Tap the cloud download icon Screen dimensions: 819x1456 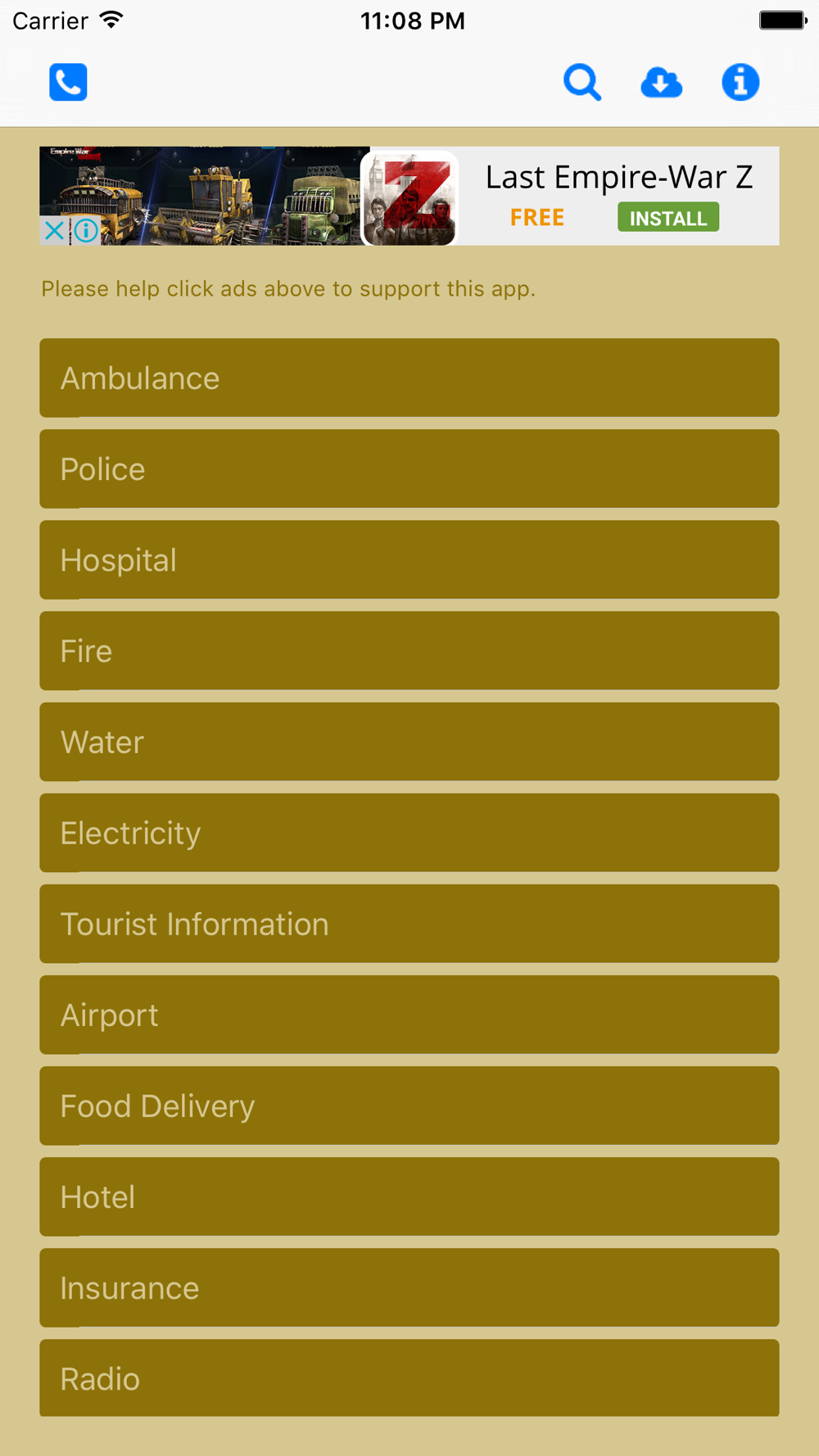tap(662, 83)
